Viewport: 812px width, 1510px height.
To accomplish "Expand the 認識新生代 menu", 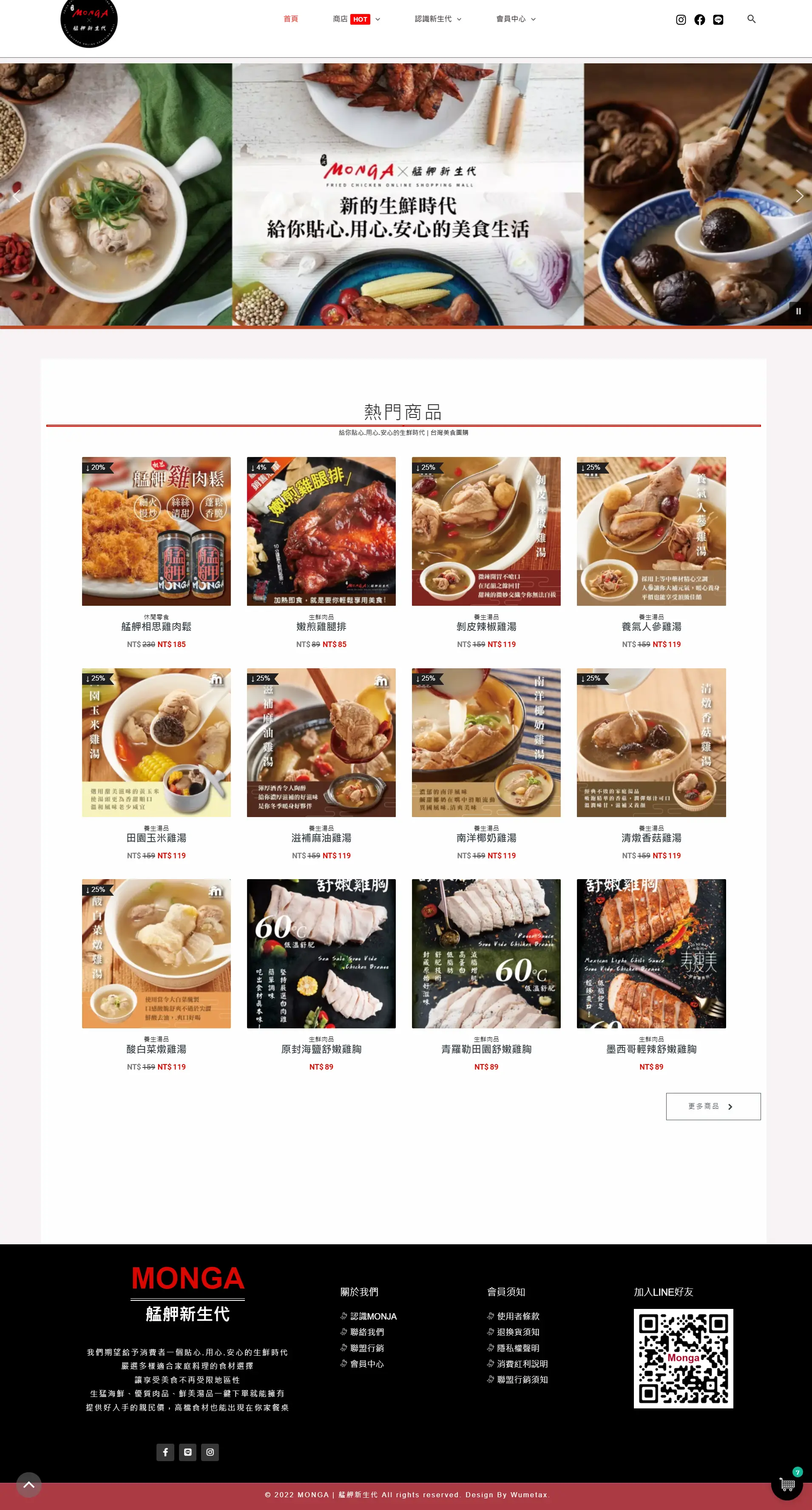I will tap(438, 20).
